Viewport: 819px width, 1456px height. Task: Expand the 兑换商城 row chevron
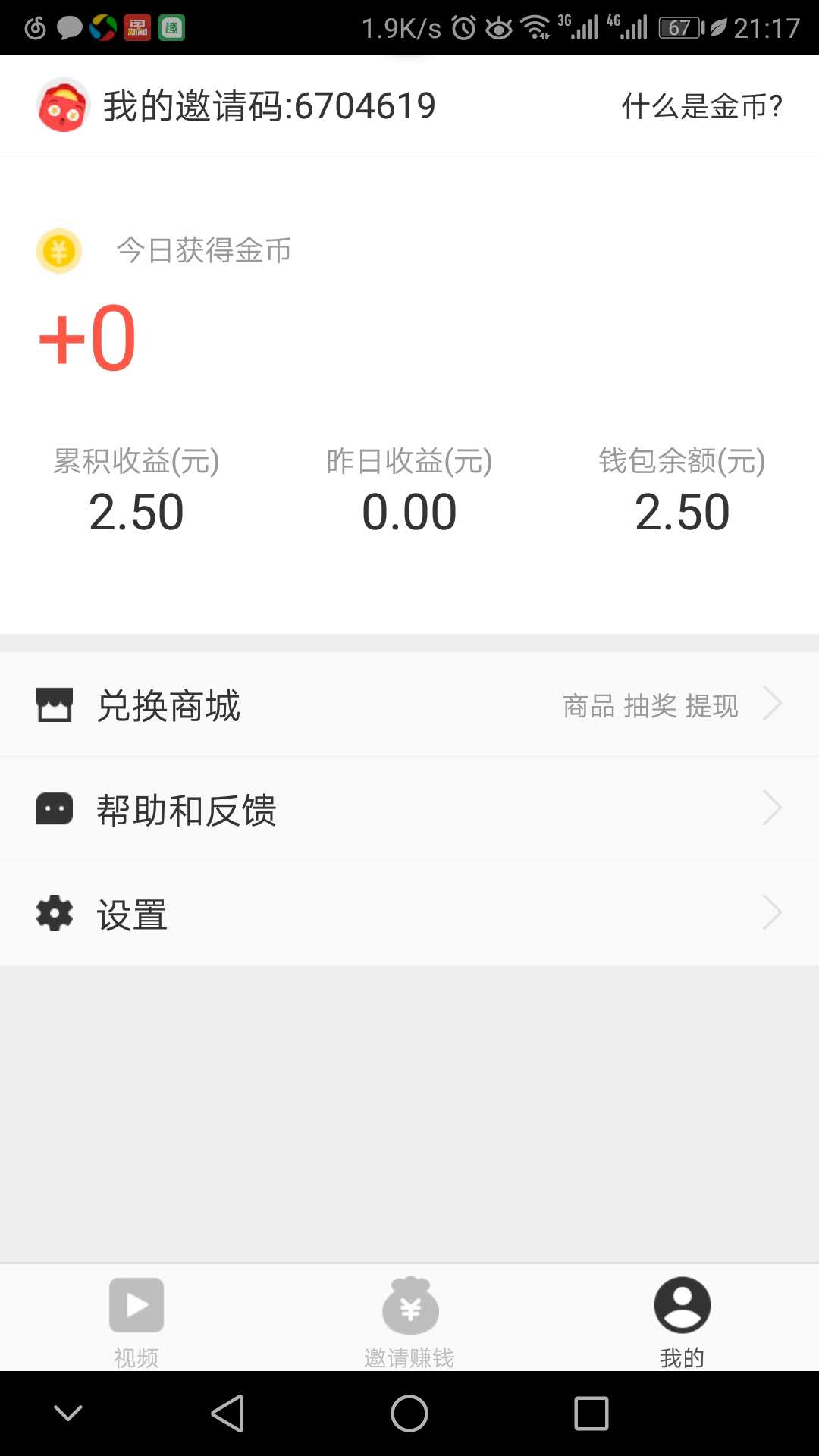pyautogui.click(x=773, y=703)
